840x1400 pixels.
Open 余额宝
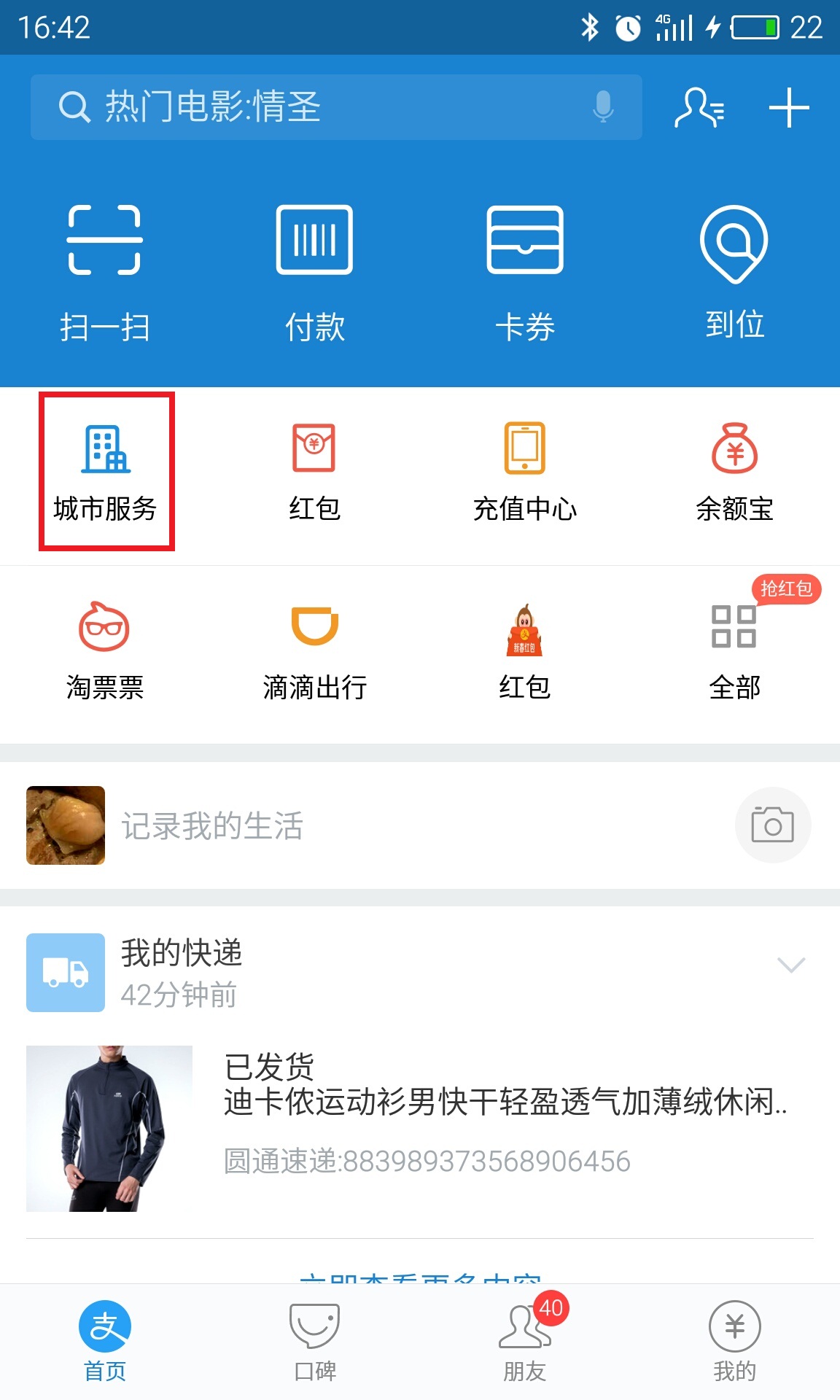(x=734, y=471)
